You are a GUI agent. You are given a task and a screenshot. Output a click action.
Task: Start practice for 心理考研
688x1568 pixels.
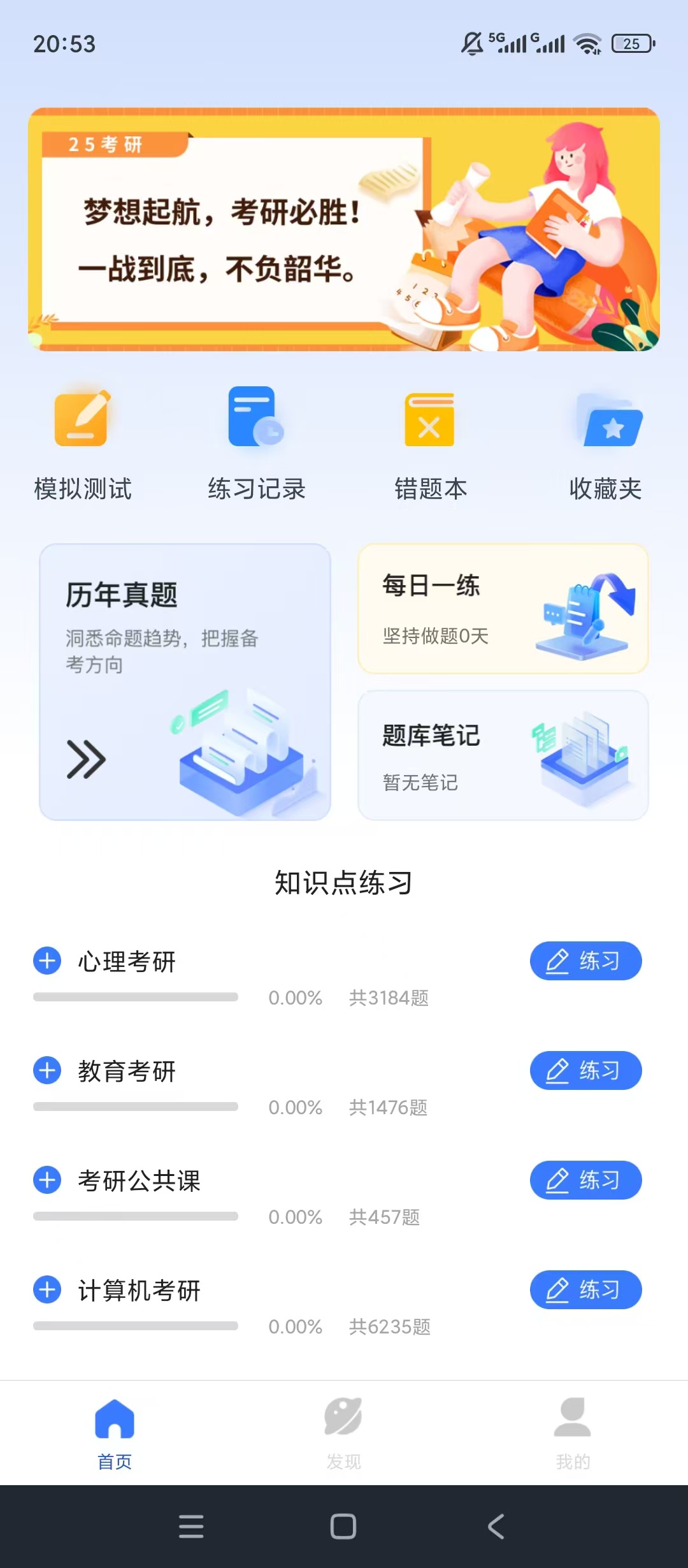coord(585,961)
